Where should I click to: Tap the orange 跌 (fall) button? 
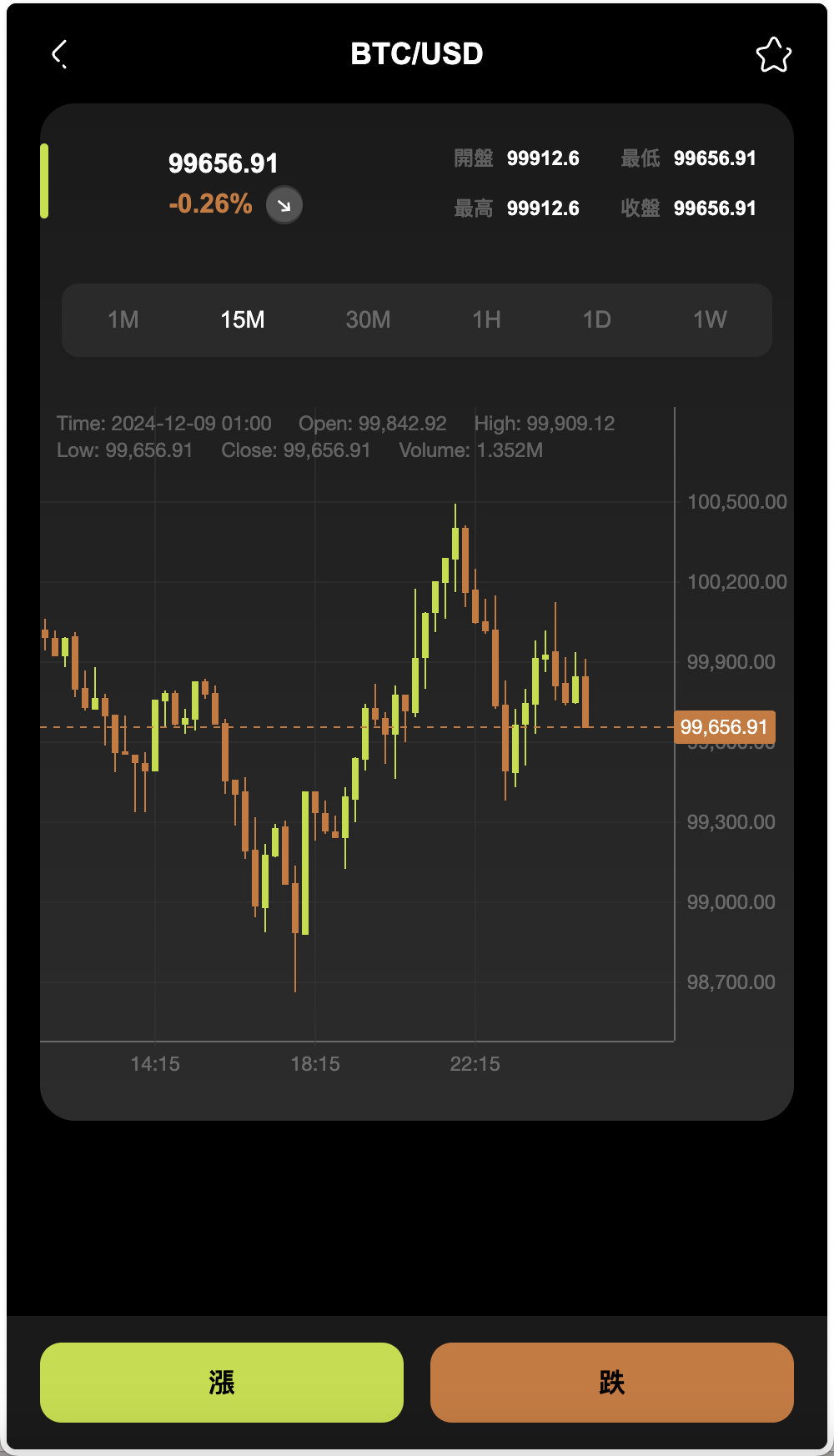(611, 1382)
